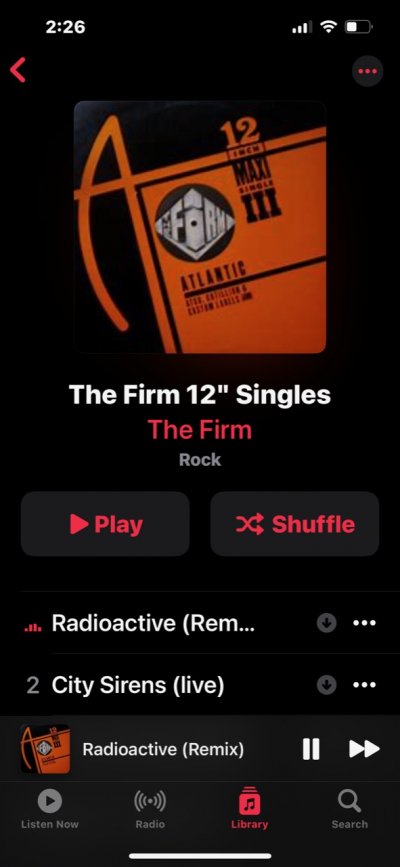Download City Sirens (live)
This screenshot has width=400, height=867.
pyautogui.click(x=326, y=686)
